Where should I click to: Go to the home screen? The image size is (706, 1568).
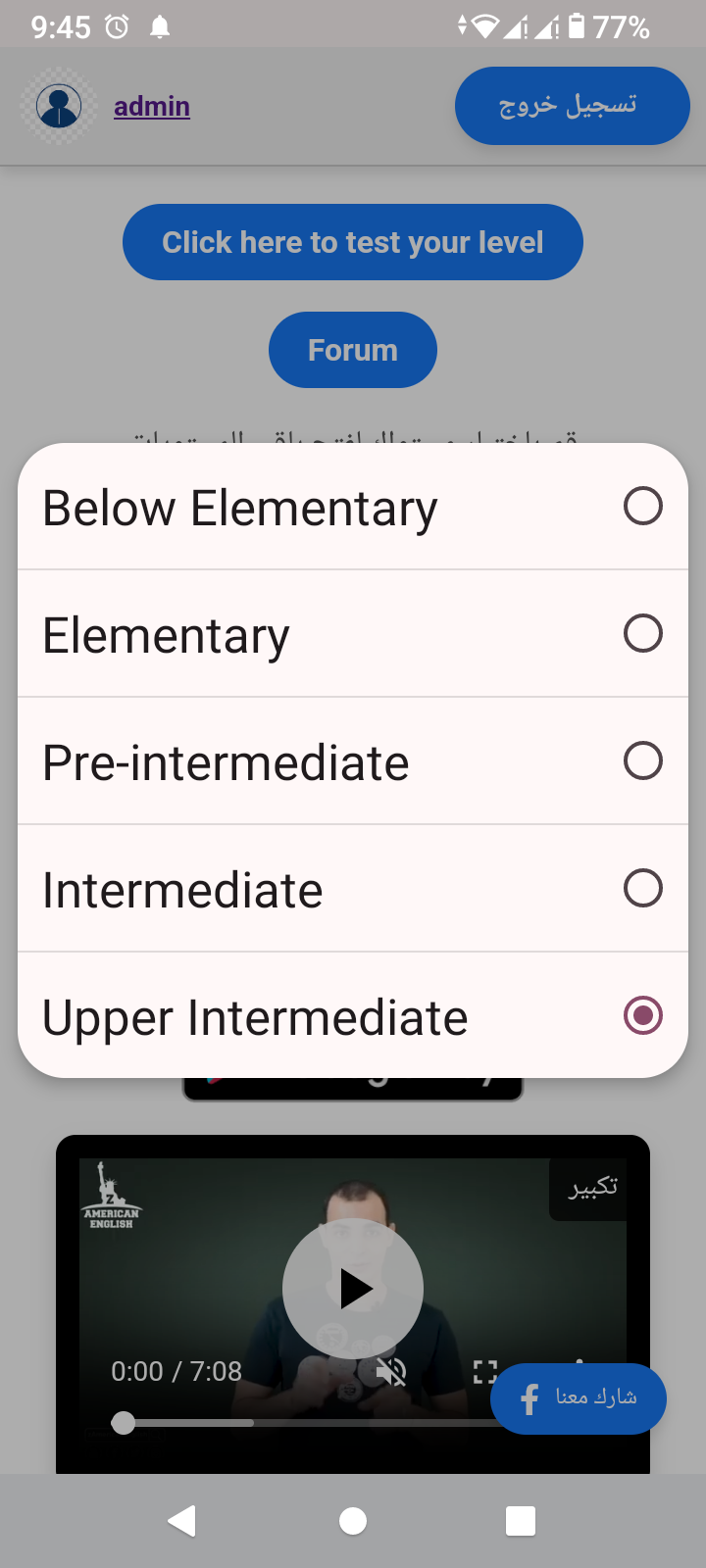click(x=353, y=1520)
